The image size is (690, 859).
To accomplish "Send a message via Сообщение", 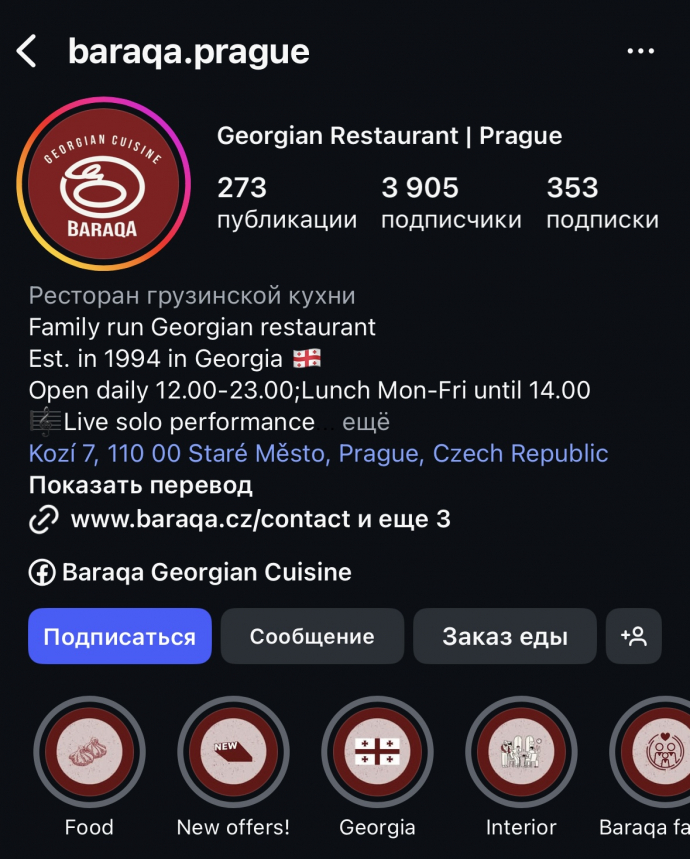I will tap(312, 636).
